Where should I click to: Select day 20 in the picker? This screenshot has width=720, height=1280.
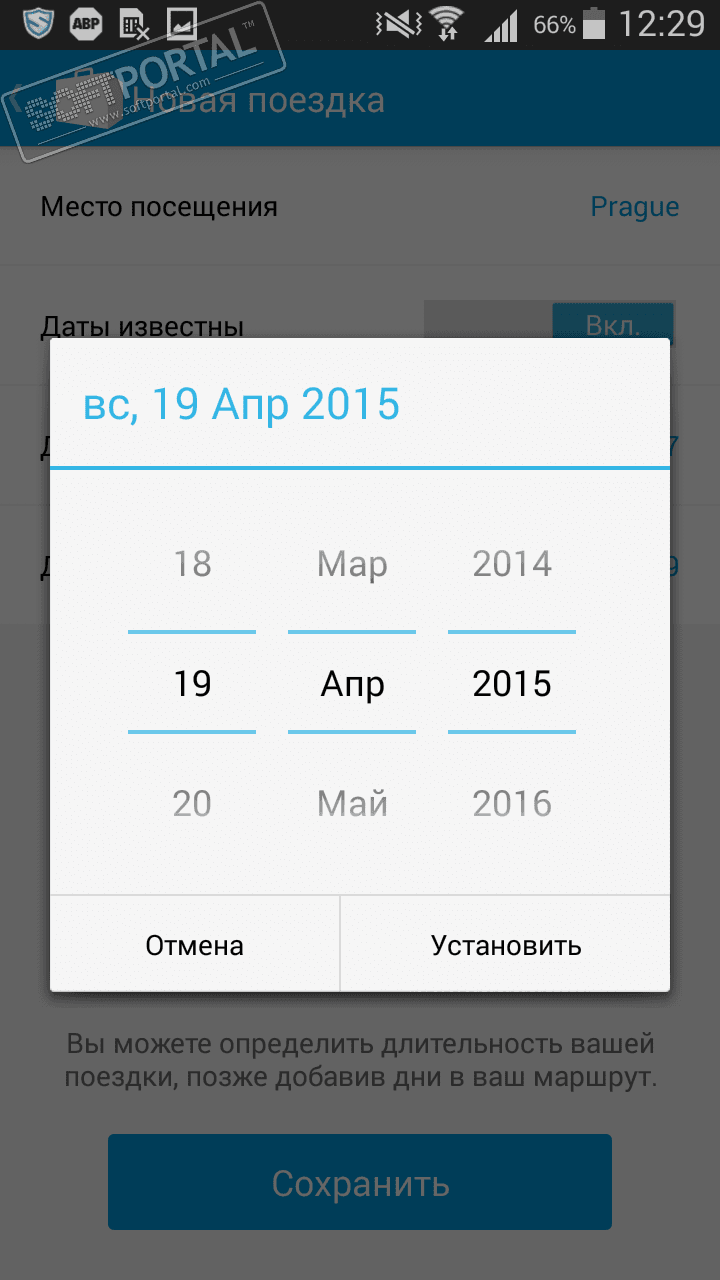coord(192,803)
